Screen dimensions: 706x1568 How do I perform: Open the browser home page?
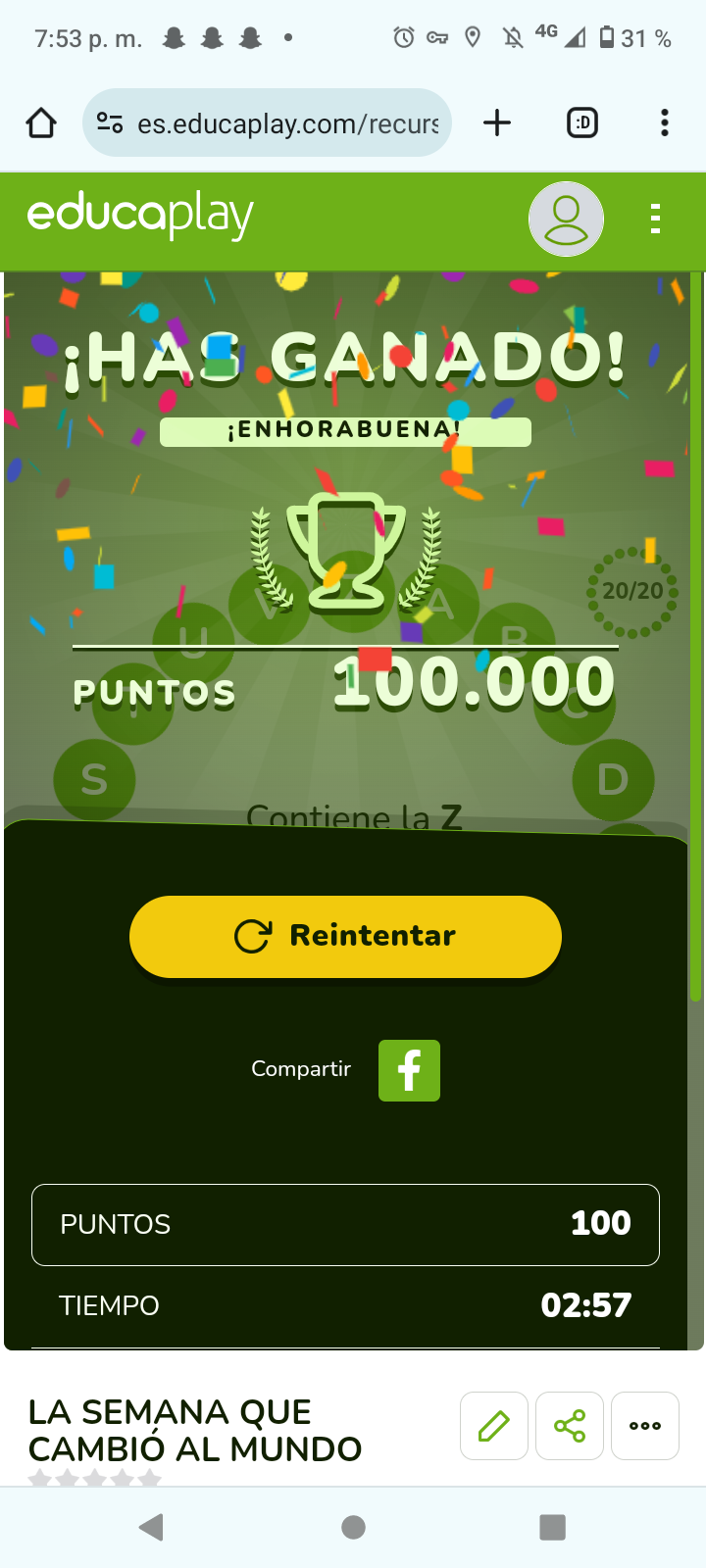pyautogui.click(x=41, y=123)
